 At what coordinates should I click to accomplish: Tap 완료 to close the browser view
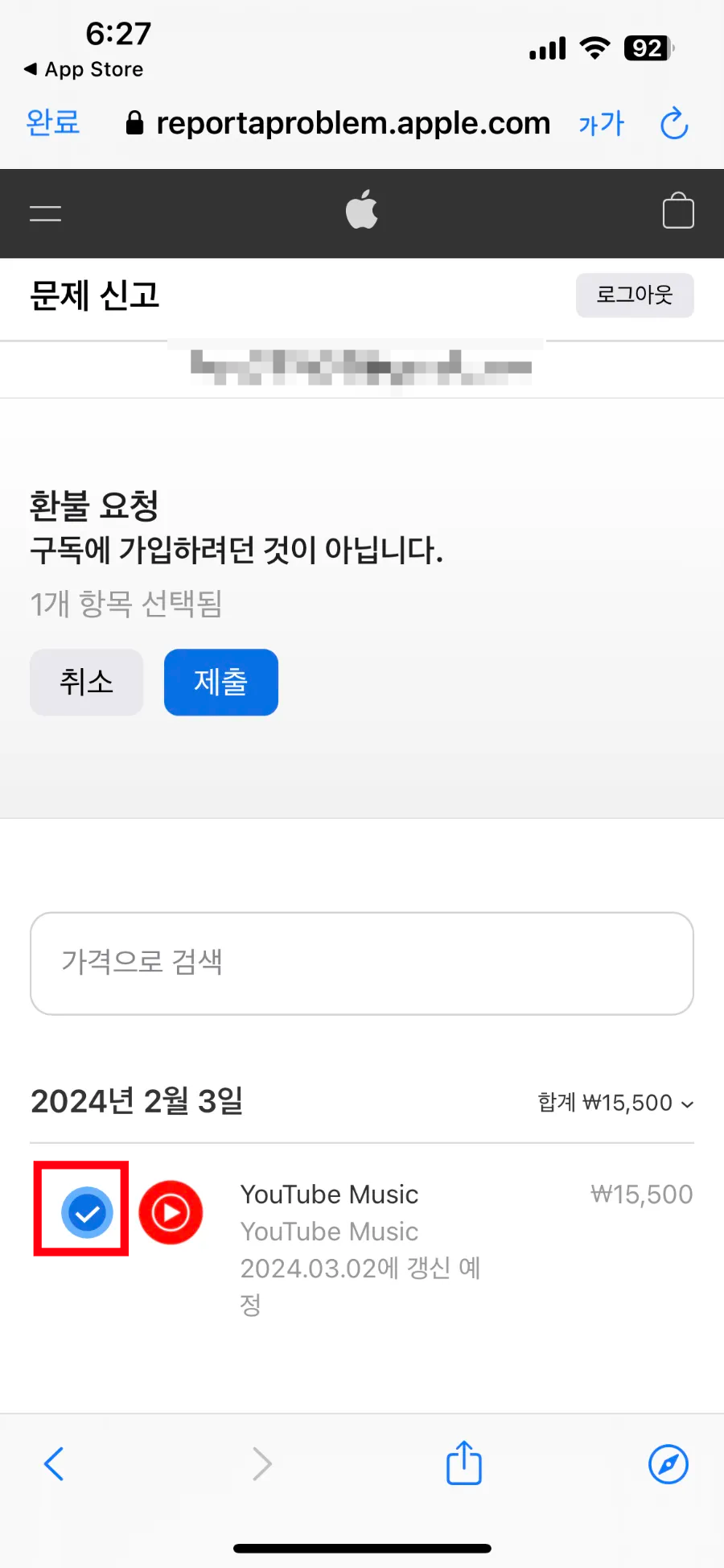[53, 122]
